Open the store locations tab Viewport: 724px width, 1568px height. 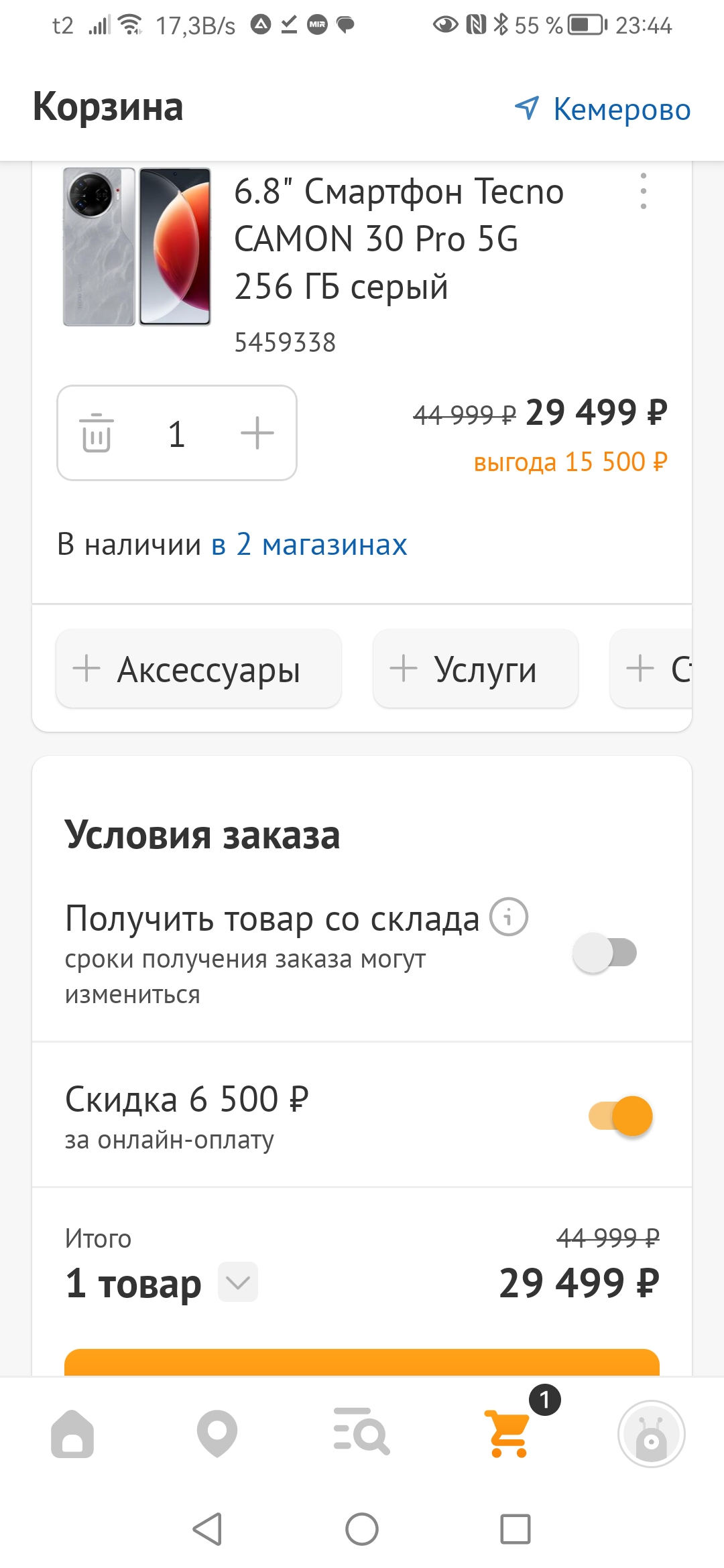(x=217, y=1434)
